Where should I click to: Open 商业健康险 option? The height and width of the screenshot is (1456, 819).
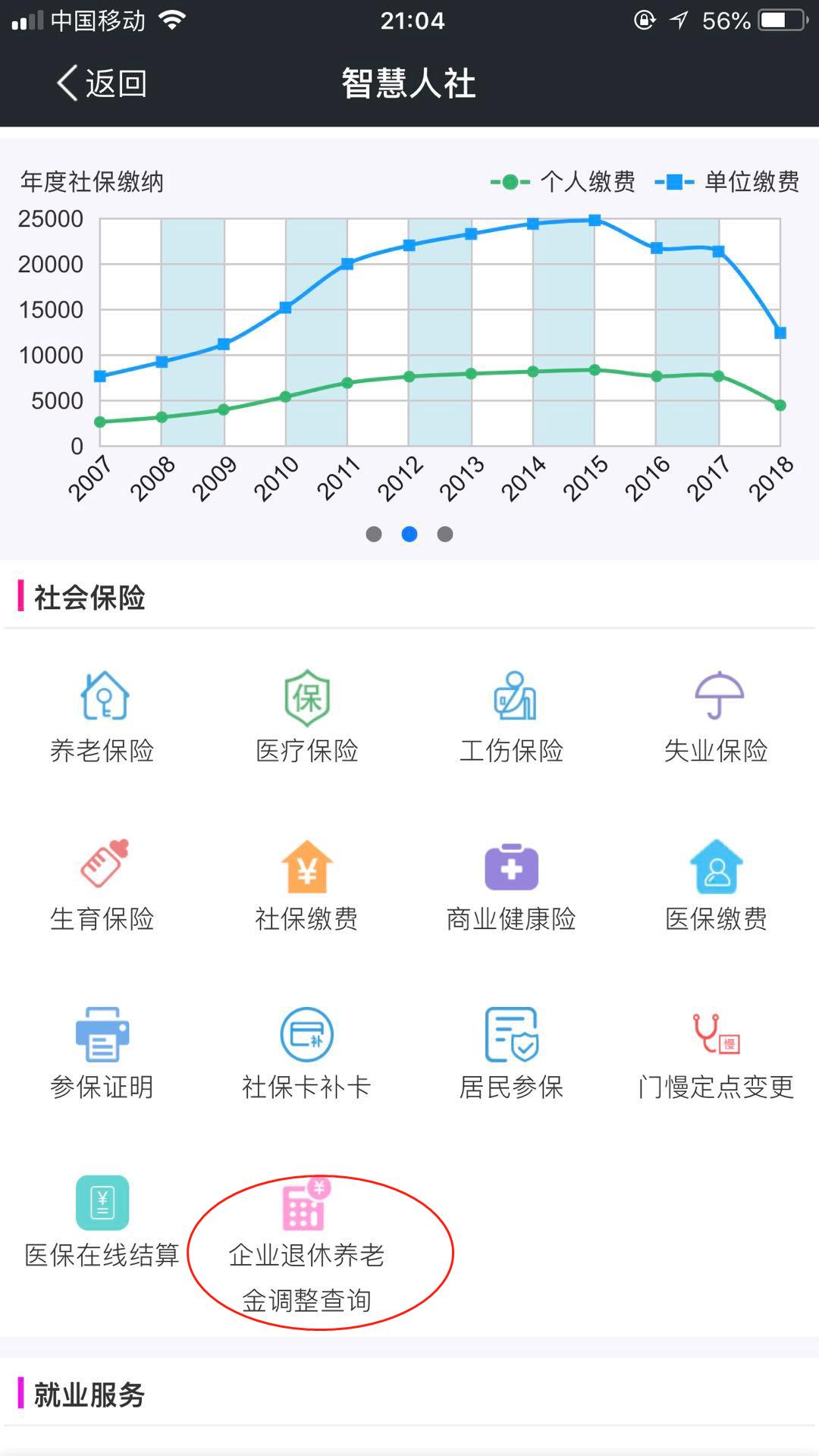[512, 885]
